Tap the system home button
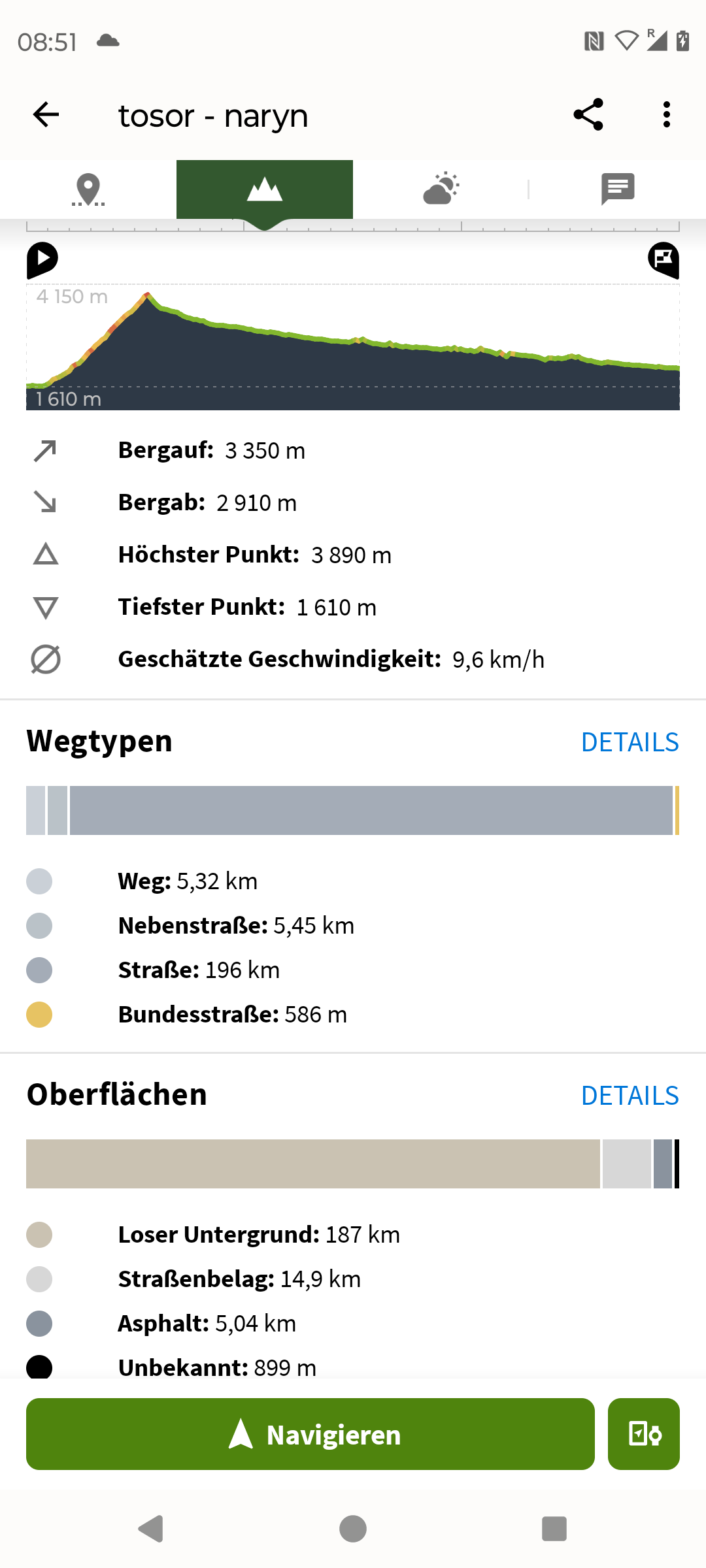This screenshot has width=706, height=1568. 353,1529
